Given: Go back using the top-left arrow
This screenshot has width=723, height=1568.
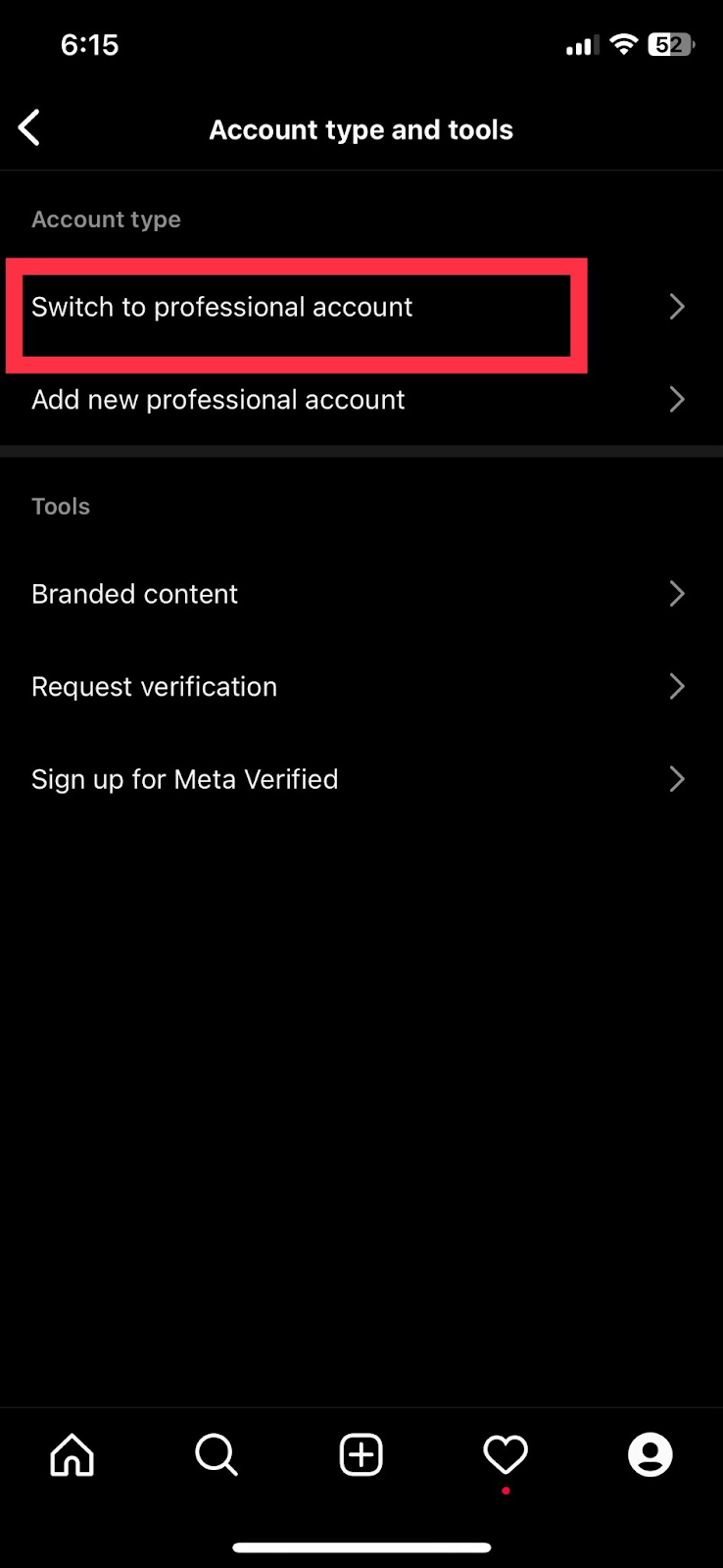Looking at the screenshot, I should coord(29,128).
